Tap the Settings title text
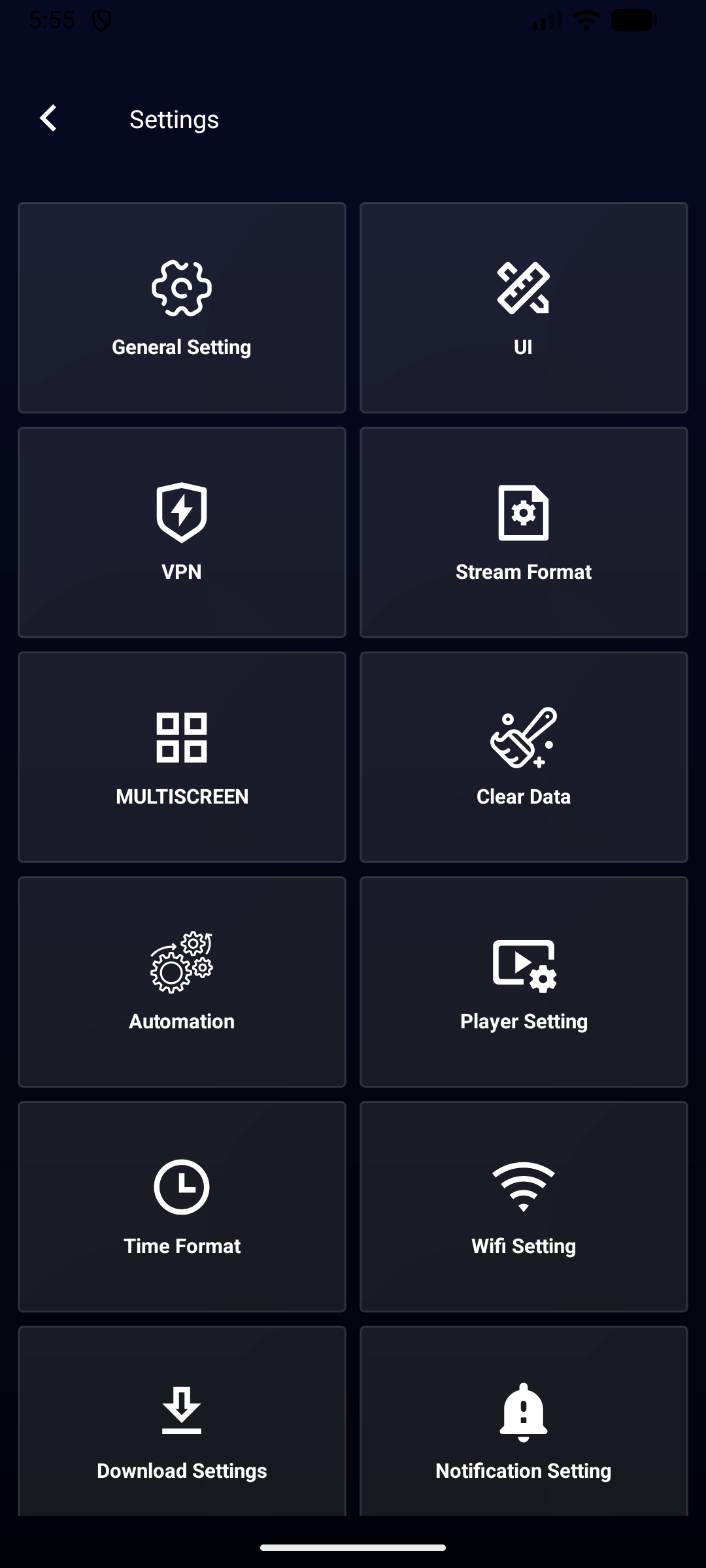The width and height of the screenshot is (706, 1568). coord(173,118)
